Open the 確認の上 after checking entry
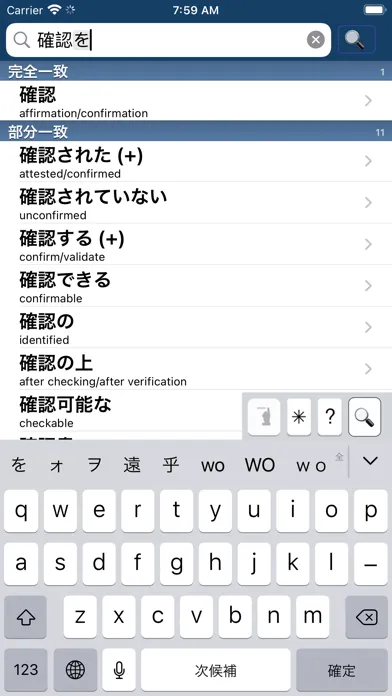Viewport: 392px width, 696px height. click(x=196, y=369)
